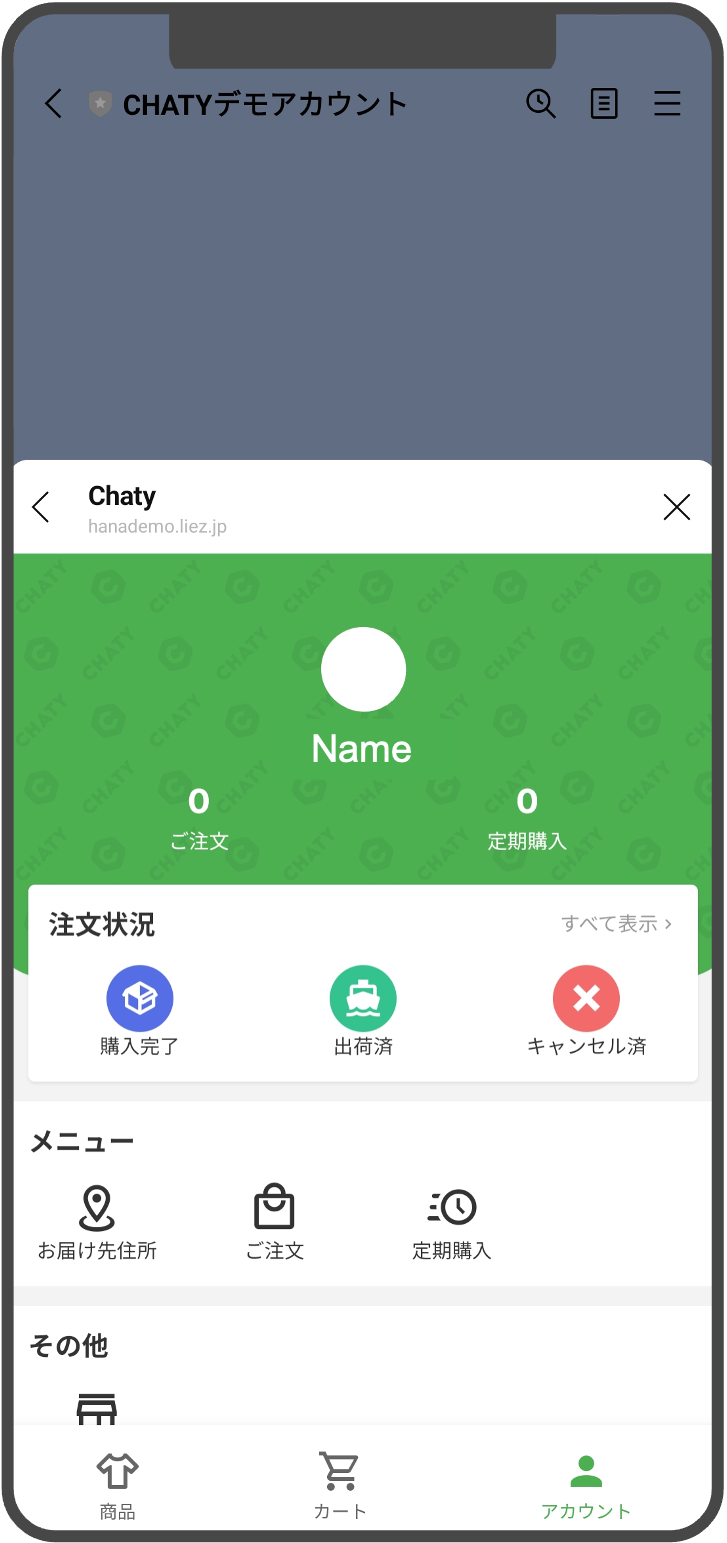Select the アカウント tab

point(586,1486)
